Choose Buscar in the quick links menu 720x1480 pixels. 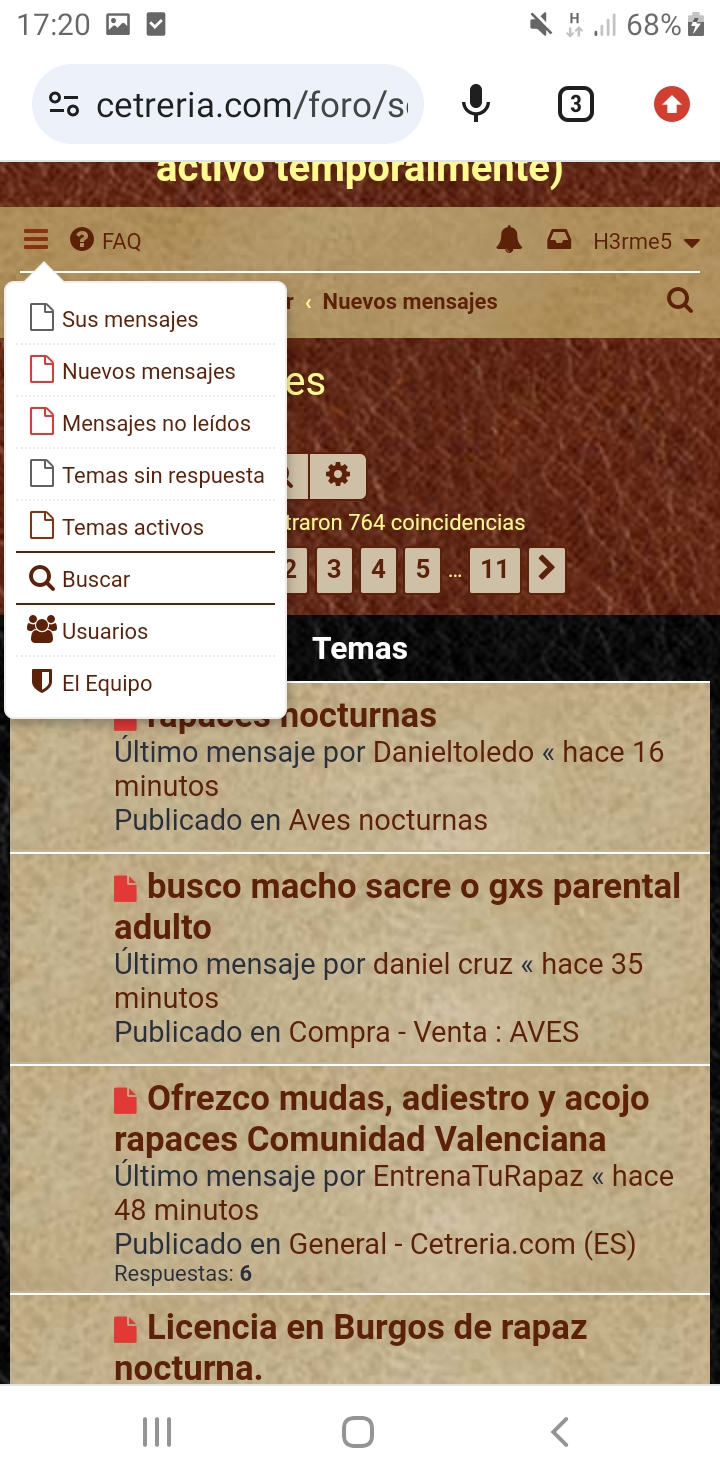click(x=145, y=579)
